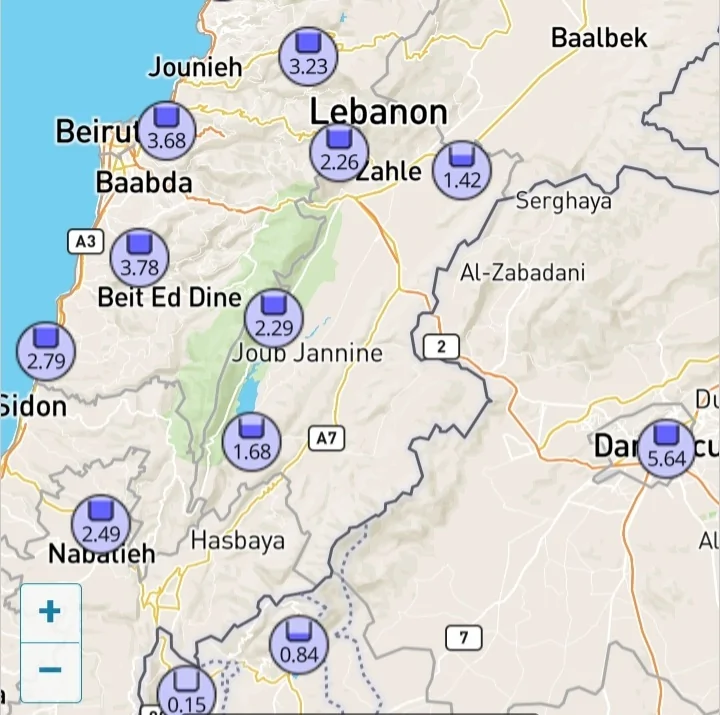Screen dimensions: 720x715
Task: Open the 5.64 marker at Damascus
Action: pyautogui.click(x=666, y=449)
